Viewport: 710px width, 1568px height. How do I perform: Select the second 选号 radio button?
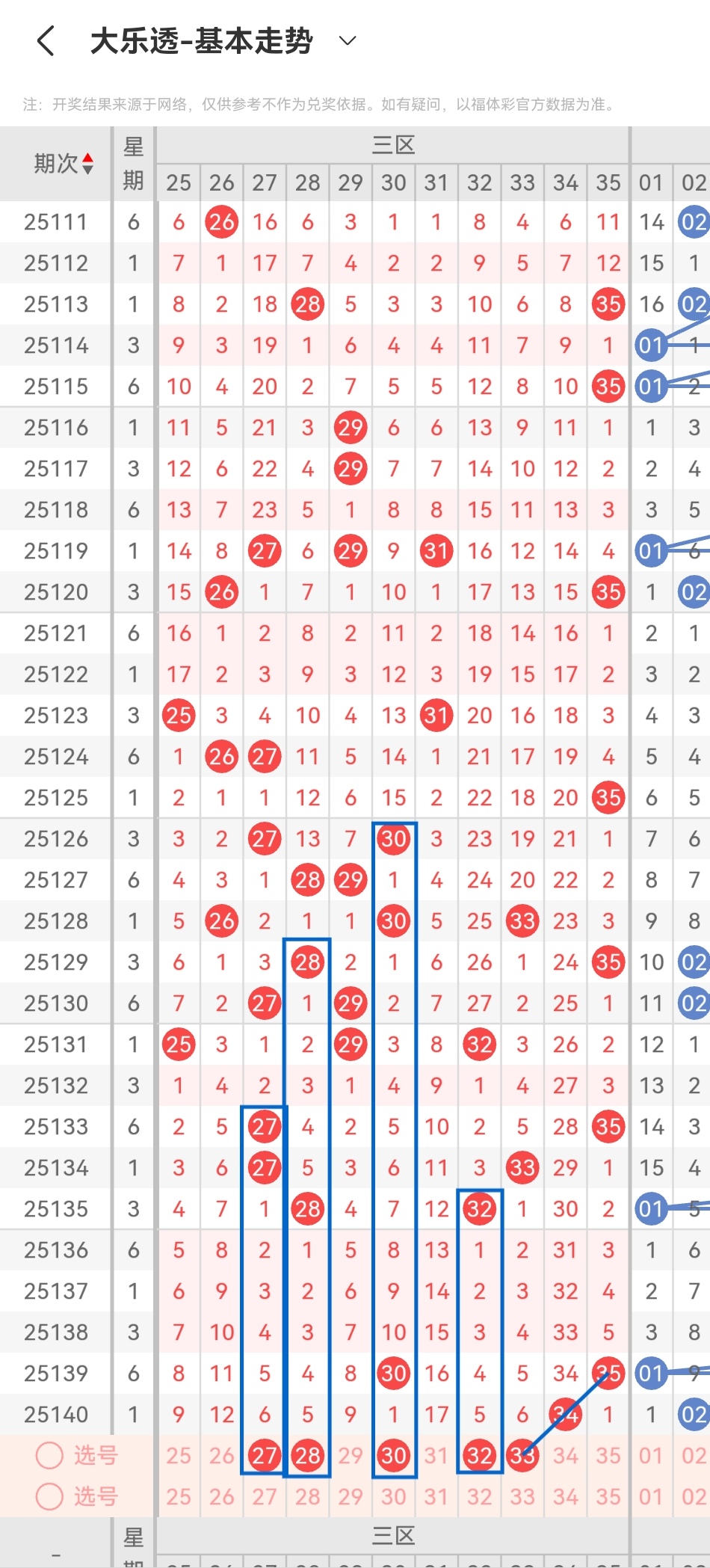pos(50,1496)
